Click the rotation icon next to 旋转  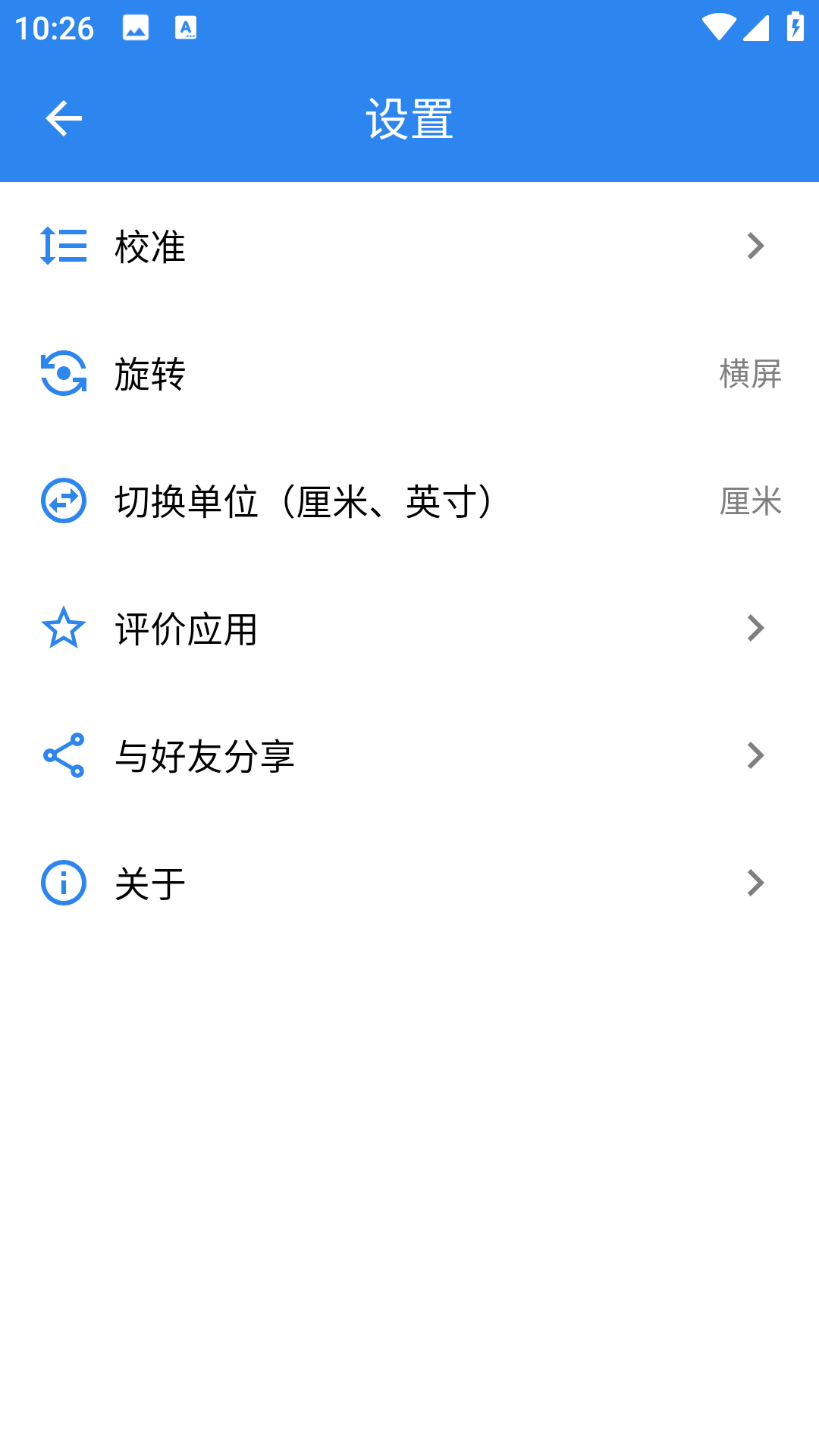click(64, 373)
